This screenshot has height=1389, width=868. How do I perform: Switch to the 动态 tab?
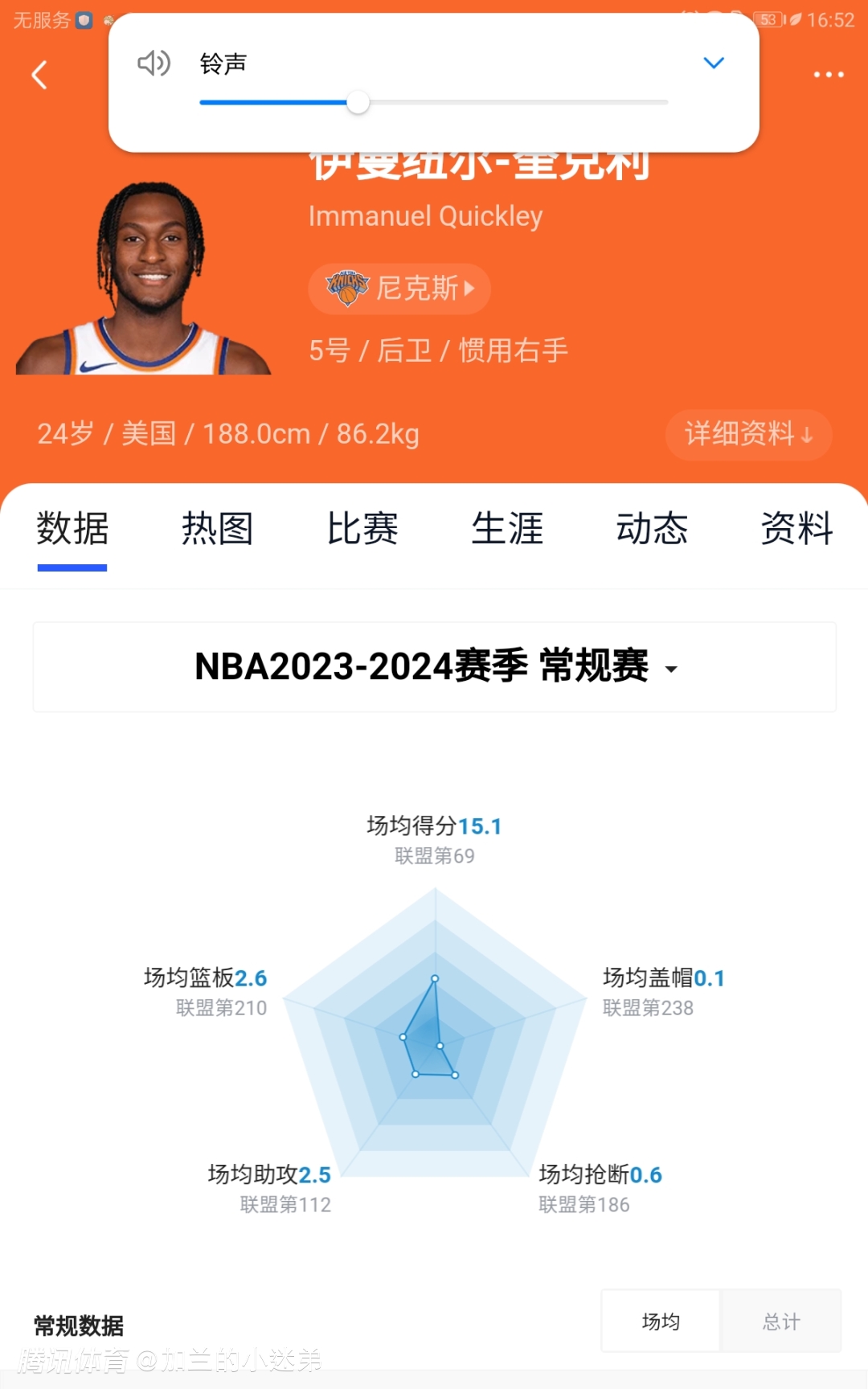[x=652, y=530]
